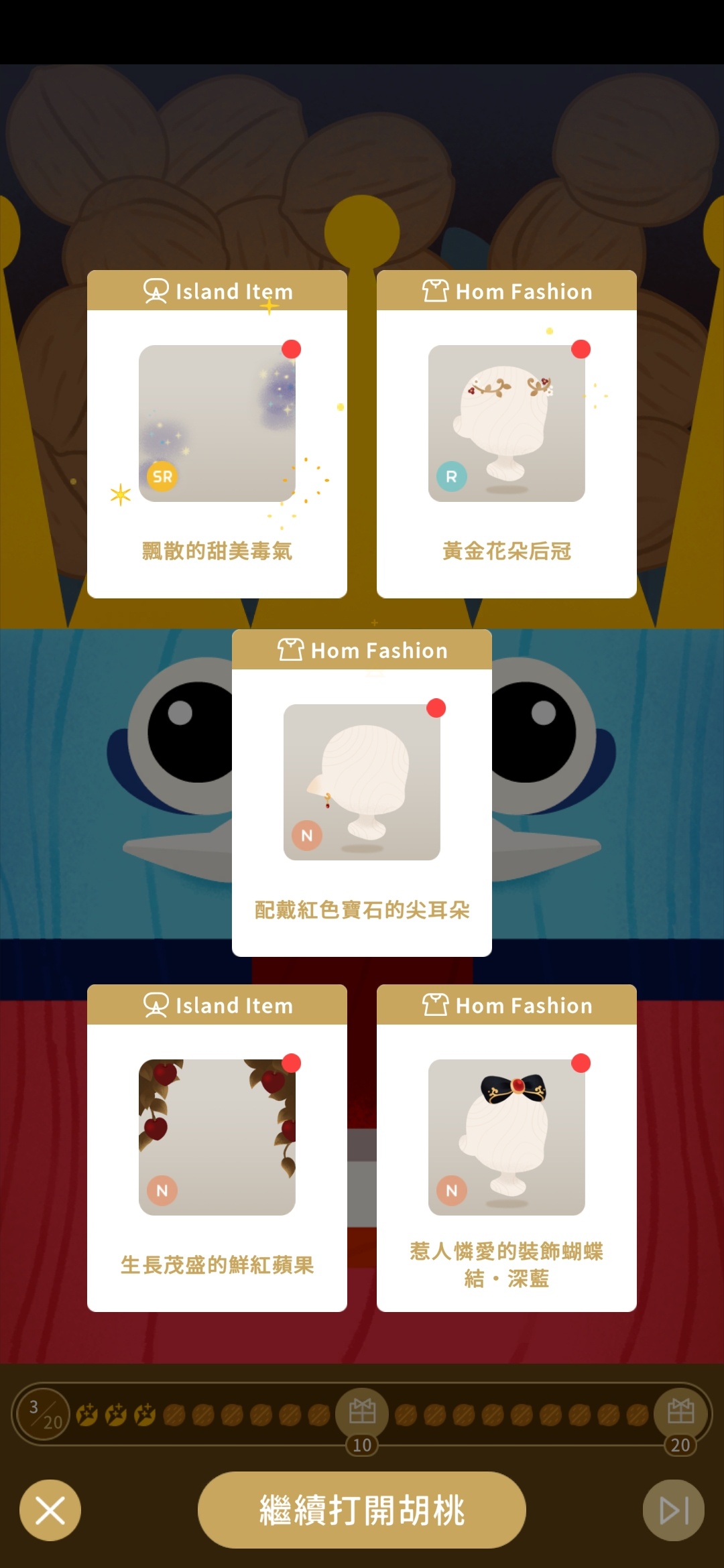The width and height of the screenshot is (724, 1568).
Task: Open the 黃金花朵后冠 fashion card
Action: (507, 434)
